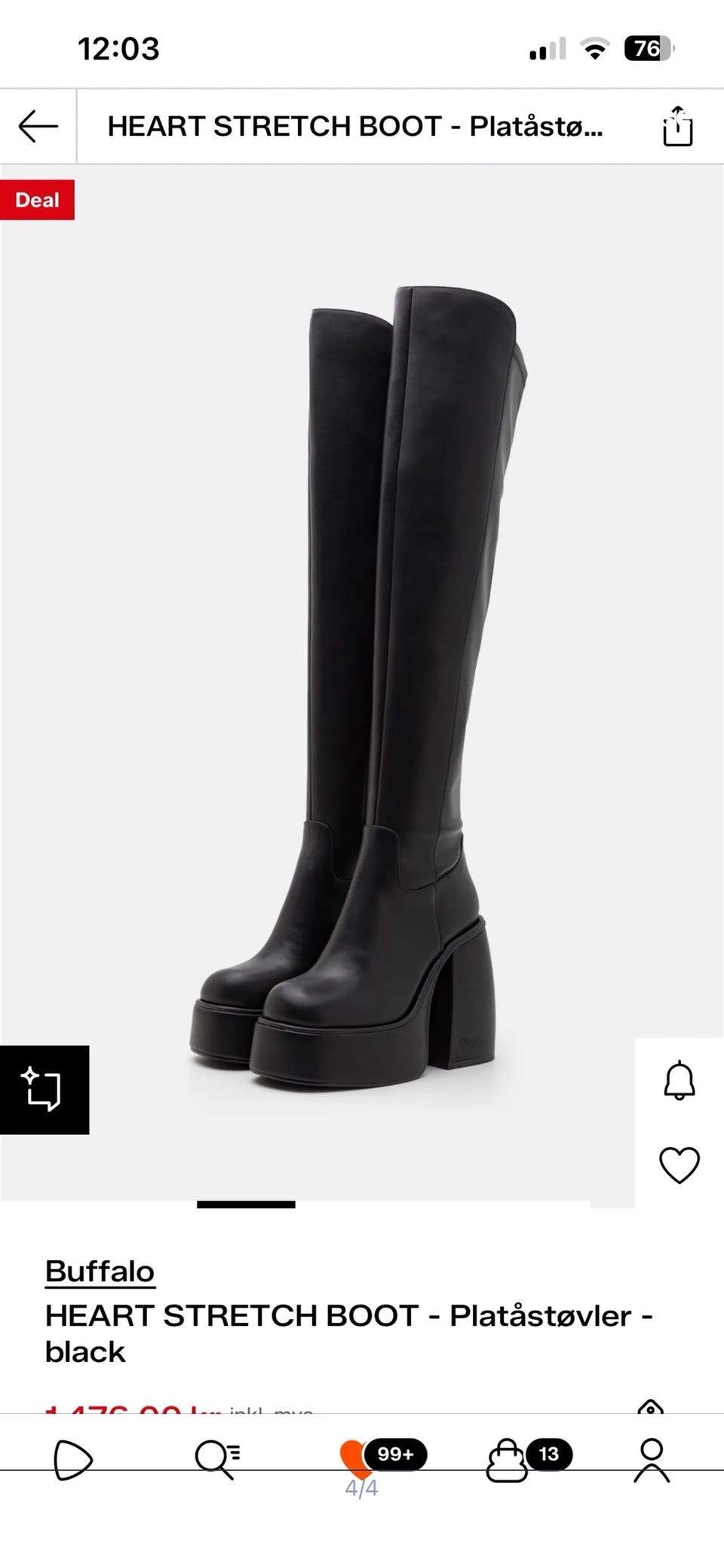This screenshot has width=724, height=1568.
Task: Open the bell alert for this product
Action: [x=679, y=1081]
